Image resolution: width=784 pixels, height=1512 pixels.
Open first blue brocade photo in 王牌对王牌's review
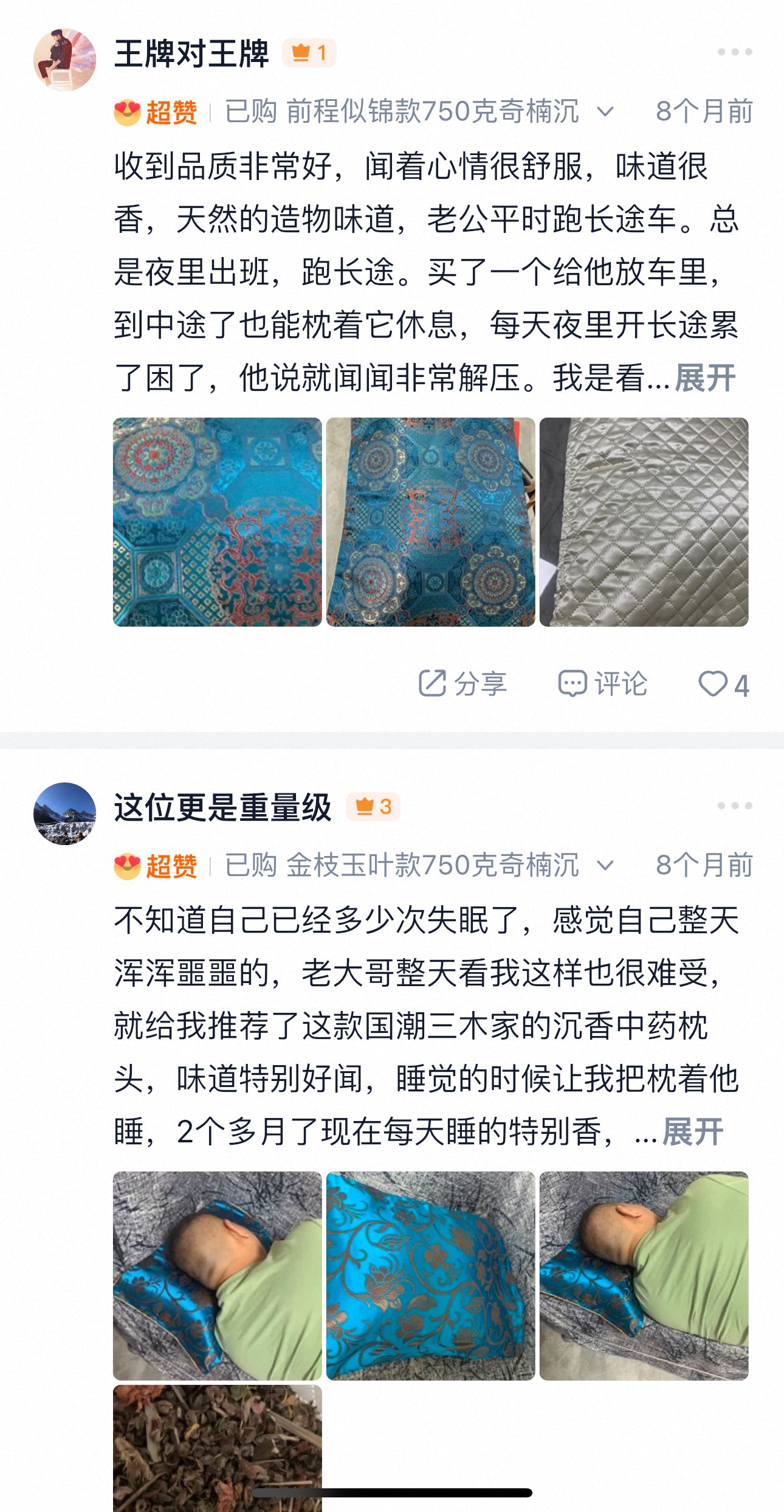point(217,522)
